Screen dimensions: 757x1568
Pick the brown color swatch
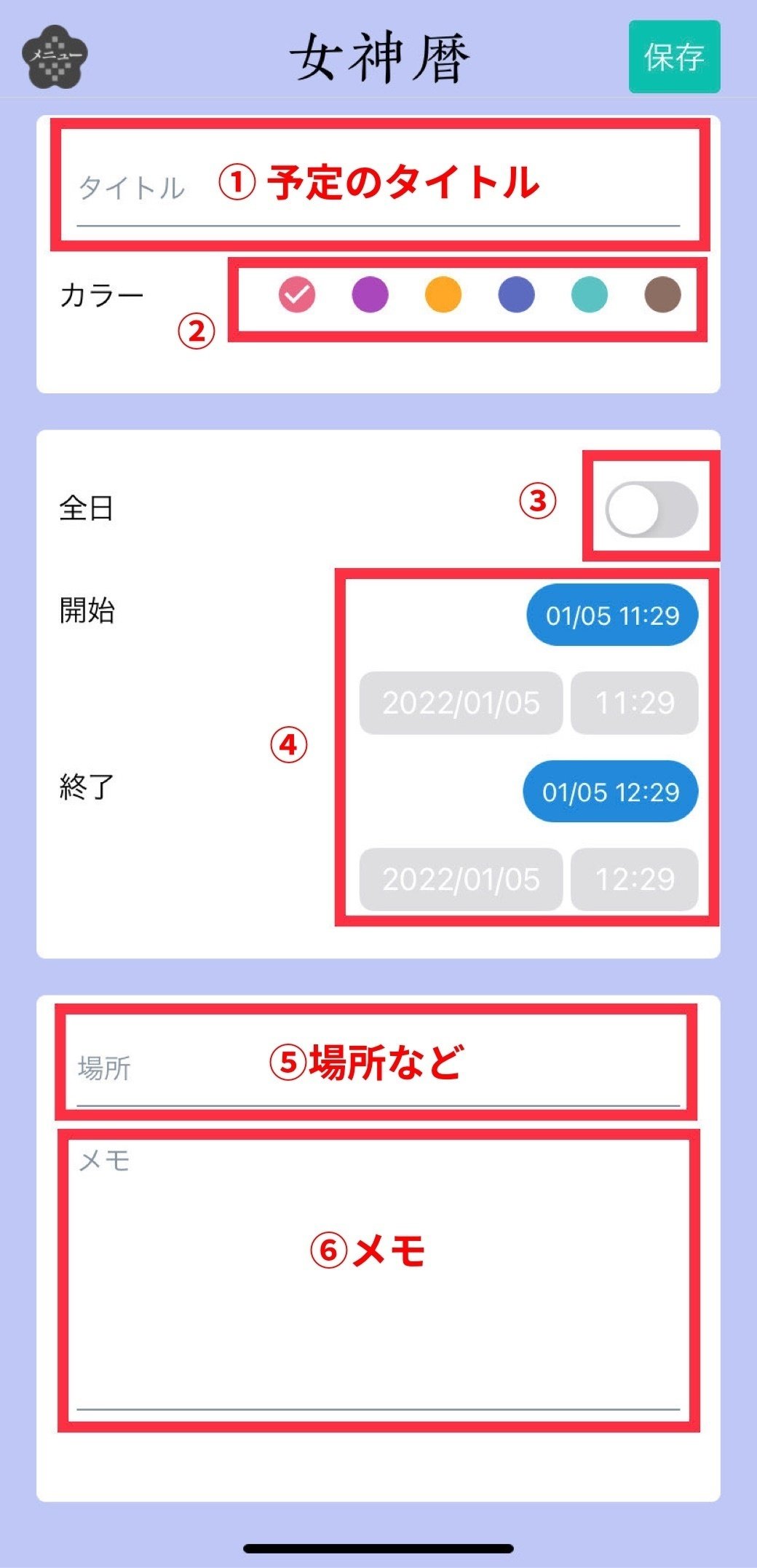point(662,294)
